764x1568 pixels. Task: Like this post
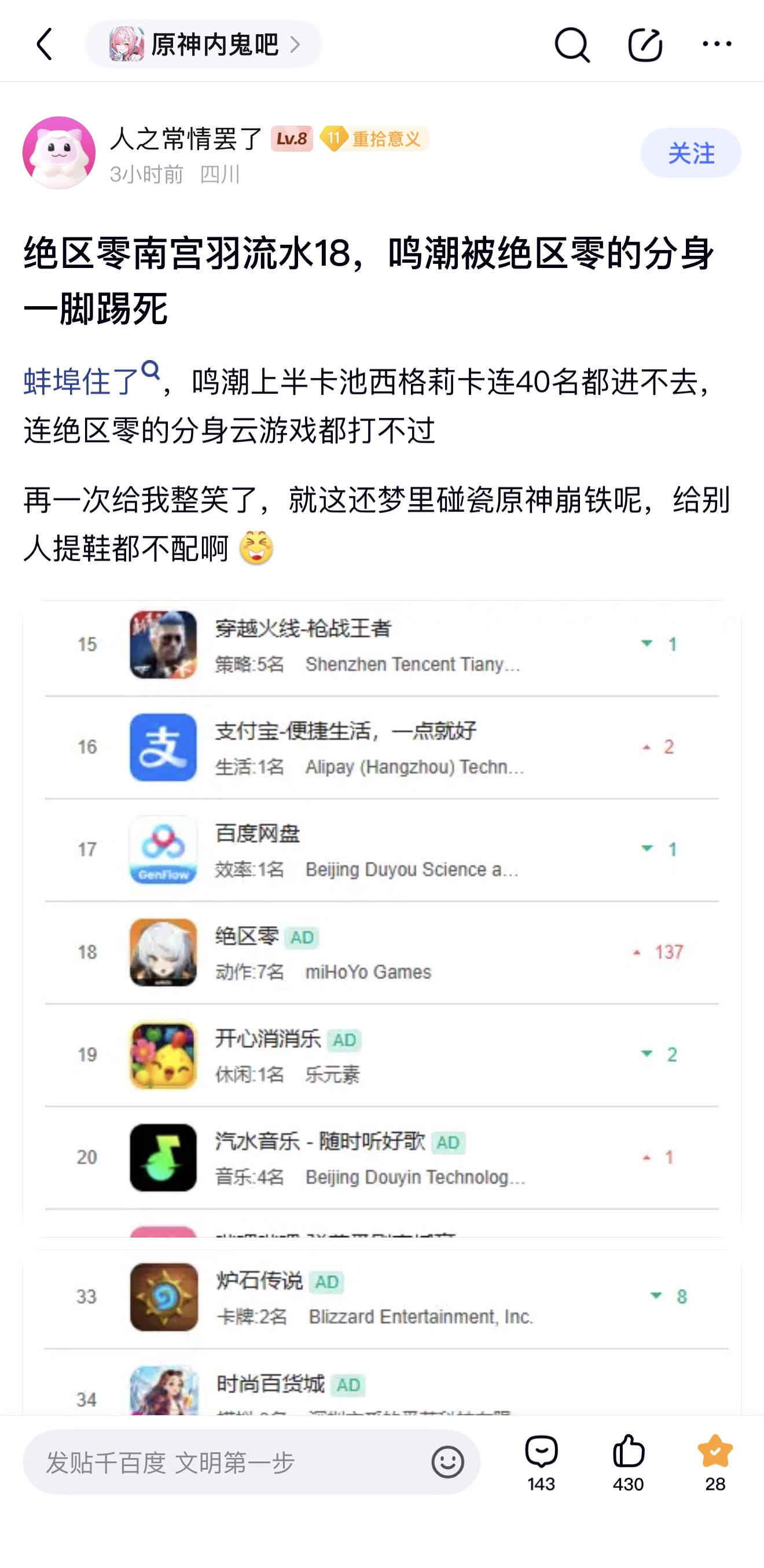tap(628, 1462)
